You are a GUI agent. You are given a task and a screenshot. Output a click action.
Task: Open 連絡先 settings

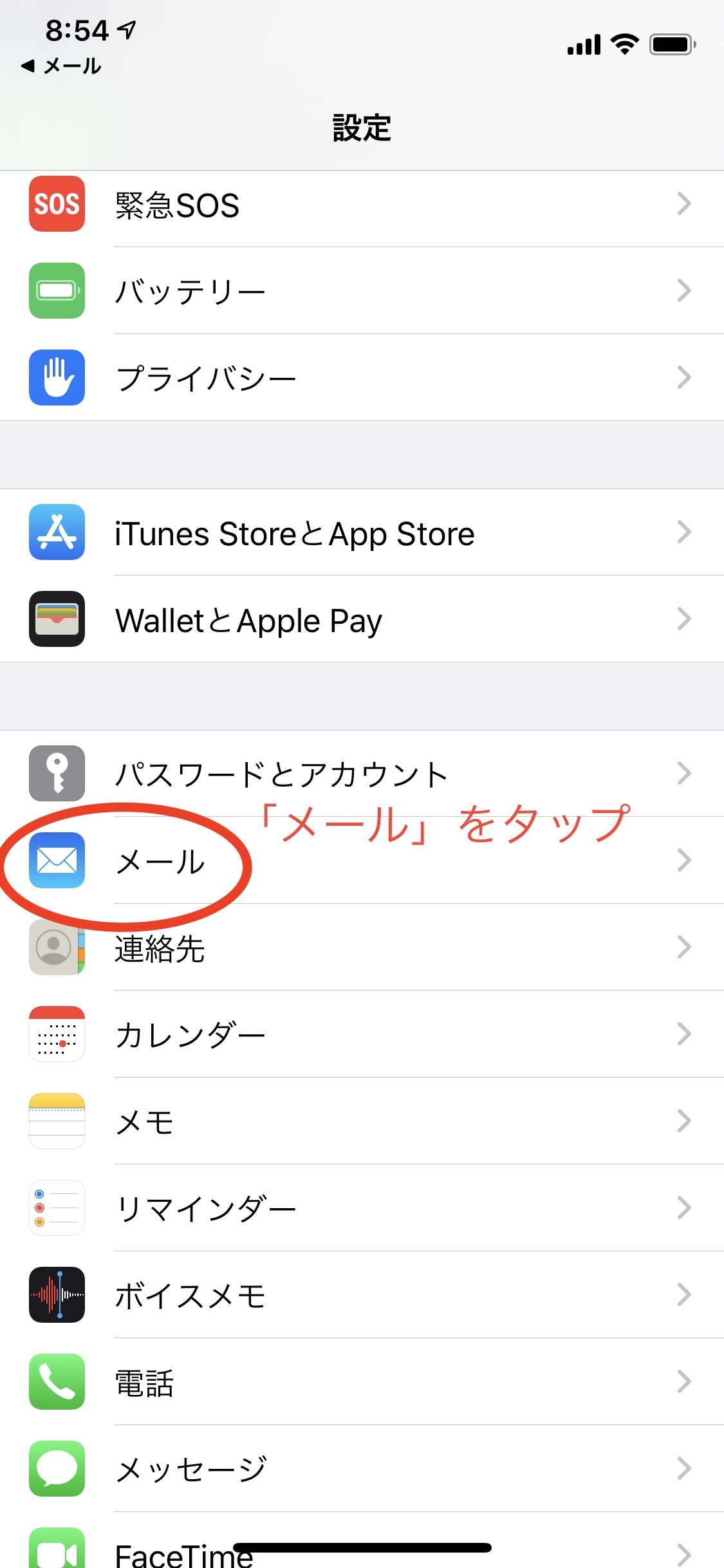coord(362,948)
